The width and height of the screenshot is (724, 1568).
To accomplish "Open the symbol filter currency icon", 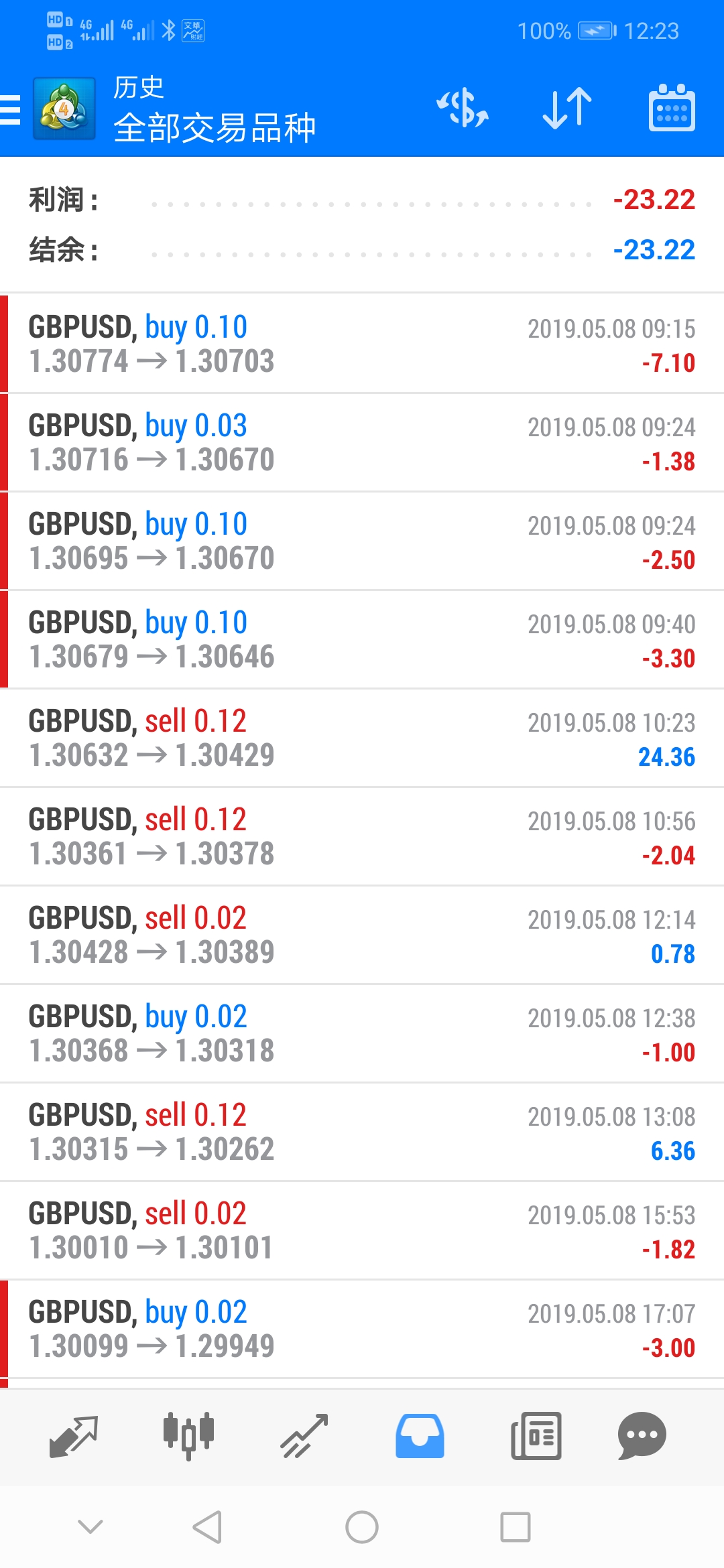I will [x=463, y=109].
